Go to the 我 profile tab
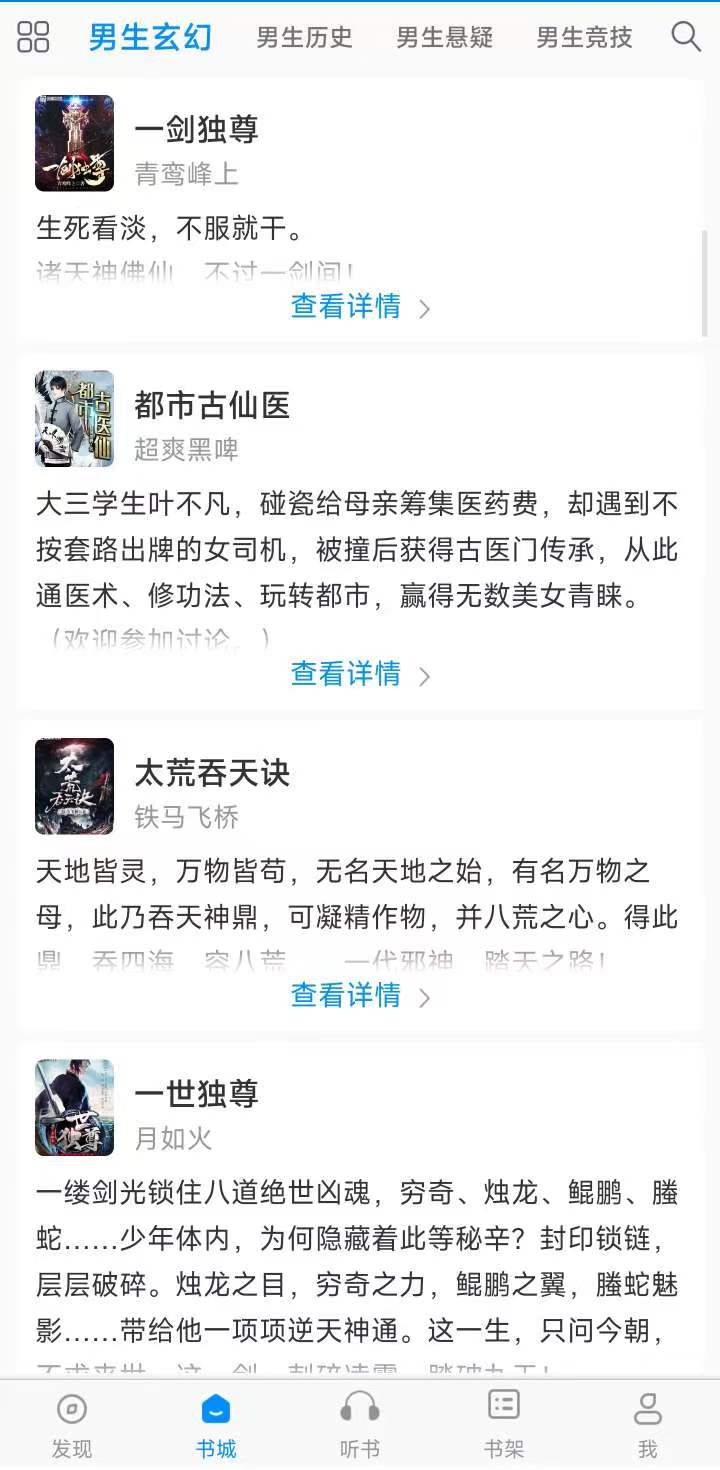Viewport: 720px width, 1470px height. pos(648,1425)
